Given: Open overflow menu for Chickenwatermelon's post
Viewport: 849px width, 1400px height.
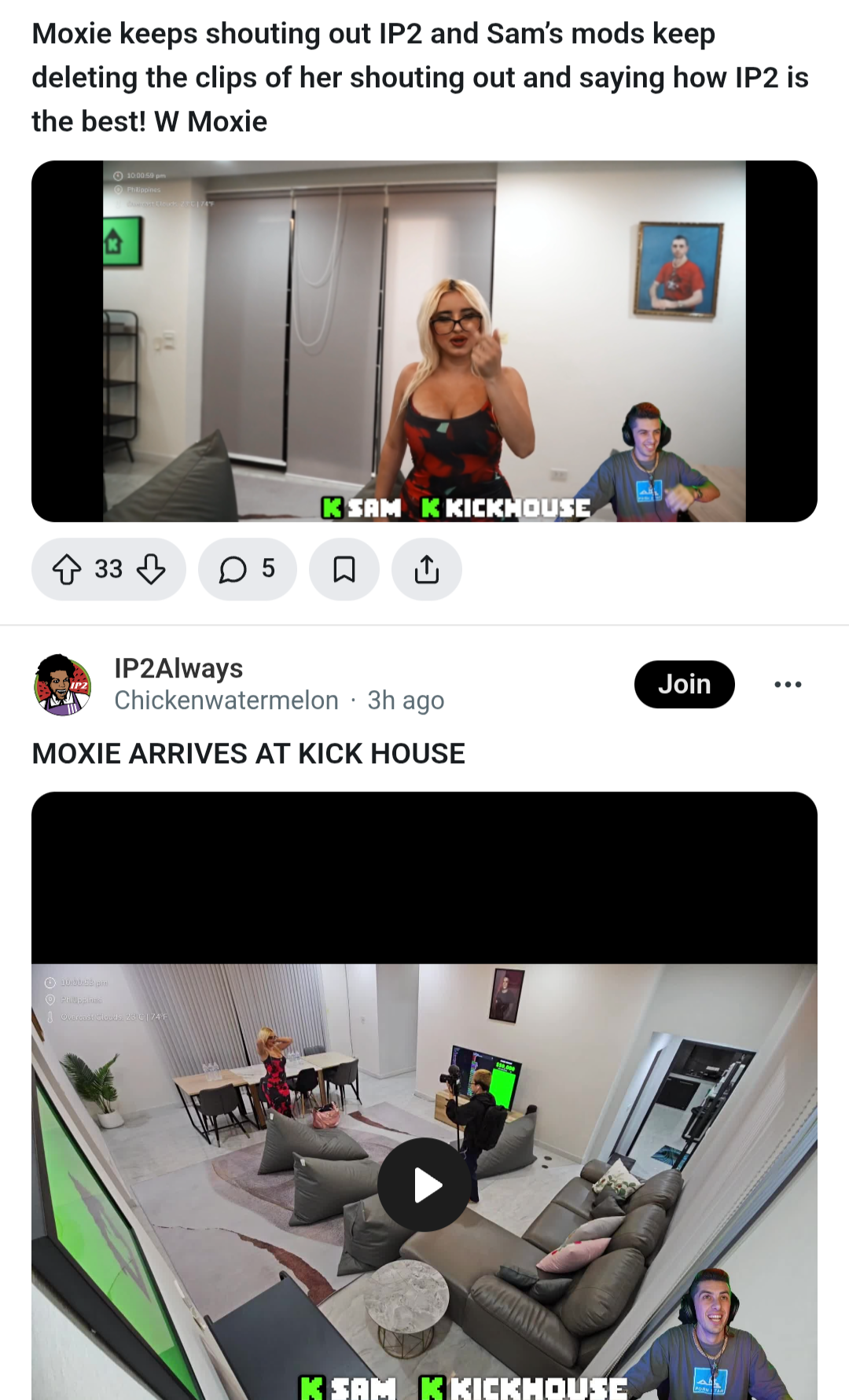Looking at the screenshot, I should point(788,684).
